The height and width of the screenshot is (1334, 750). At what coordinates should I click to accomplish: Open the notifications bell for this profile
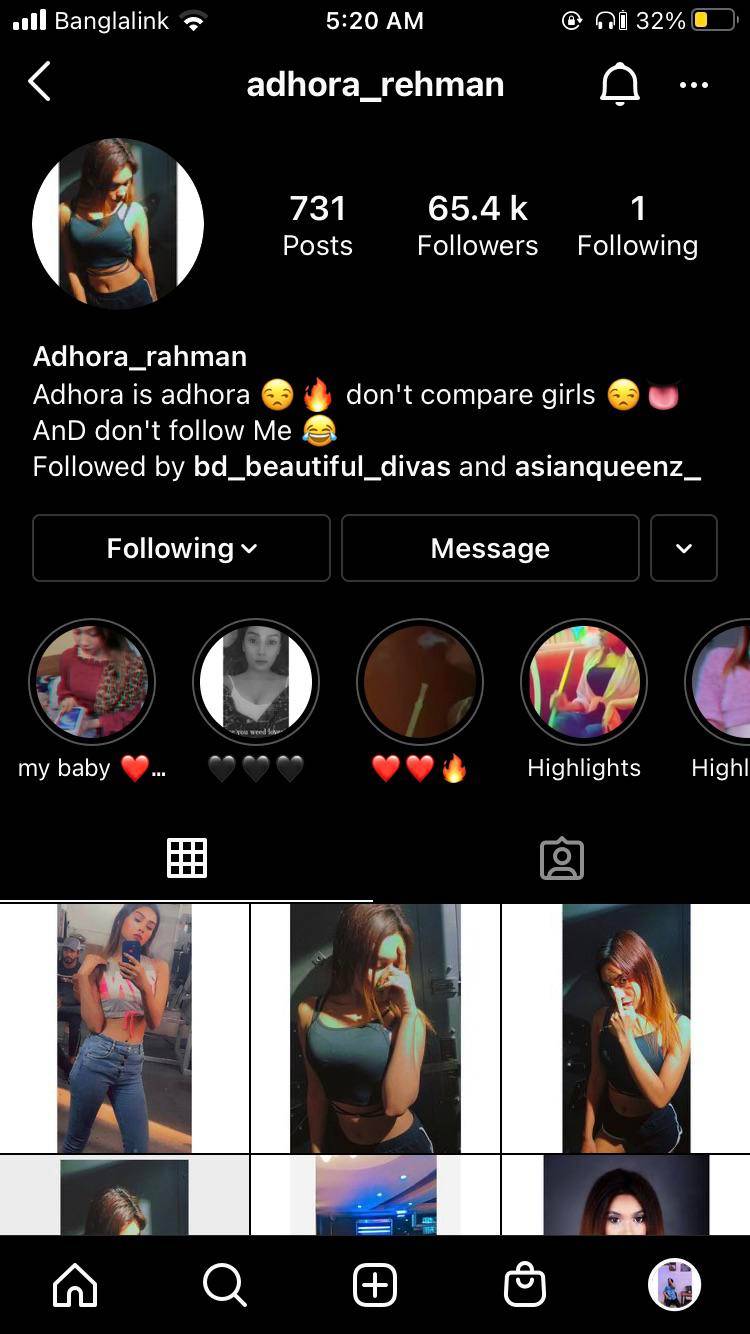coord(619,84)
